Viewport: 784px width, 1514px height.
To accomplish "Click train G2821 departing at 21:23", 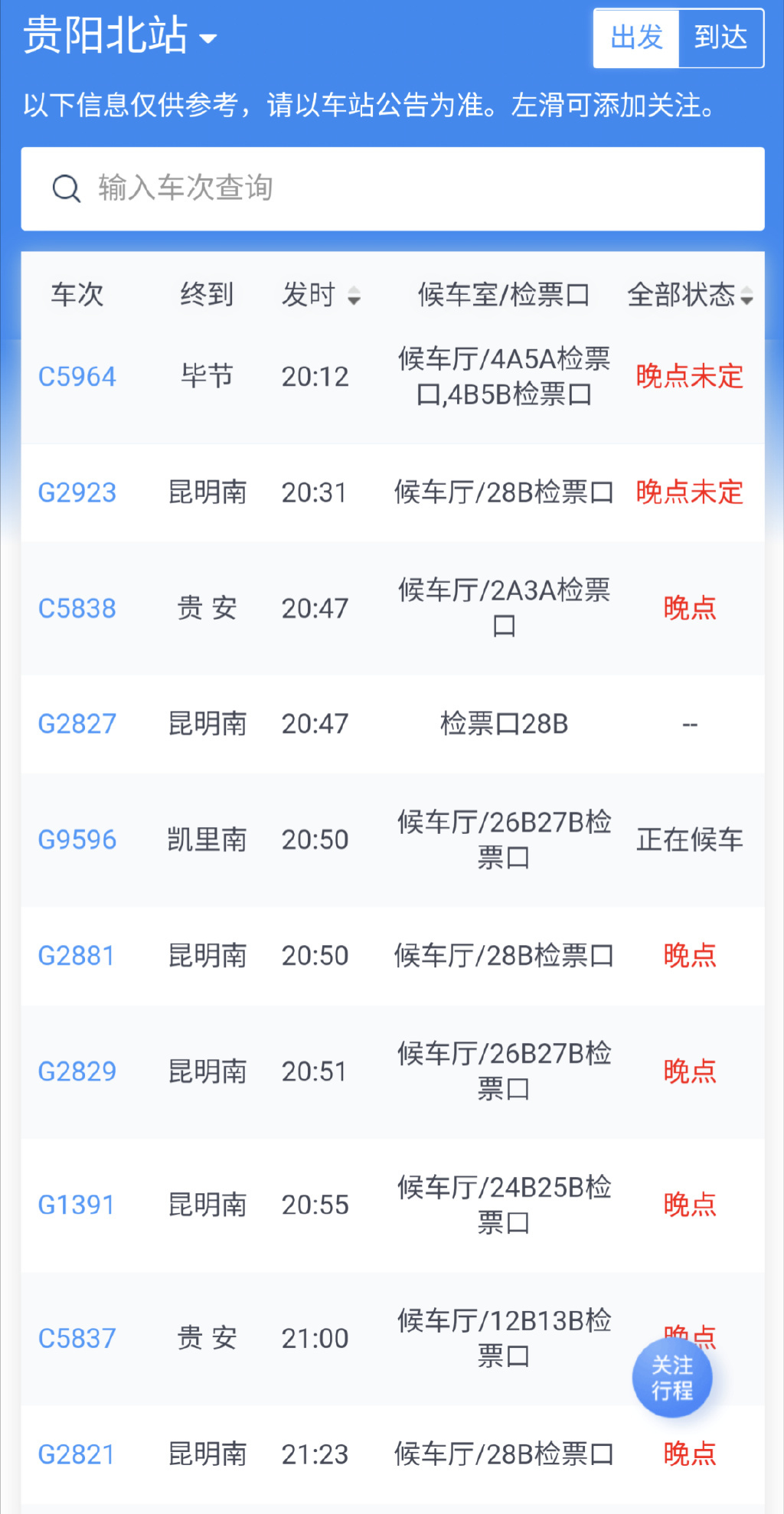I will [x=76, y=1454].
